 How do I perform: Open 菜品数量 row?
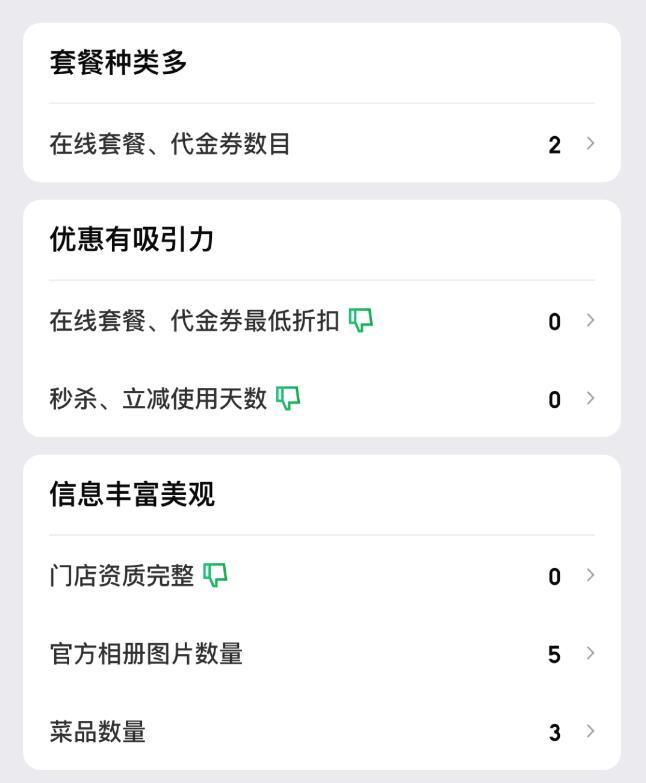click(x=321, y=732)
